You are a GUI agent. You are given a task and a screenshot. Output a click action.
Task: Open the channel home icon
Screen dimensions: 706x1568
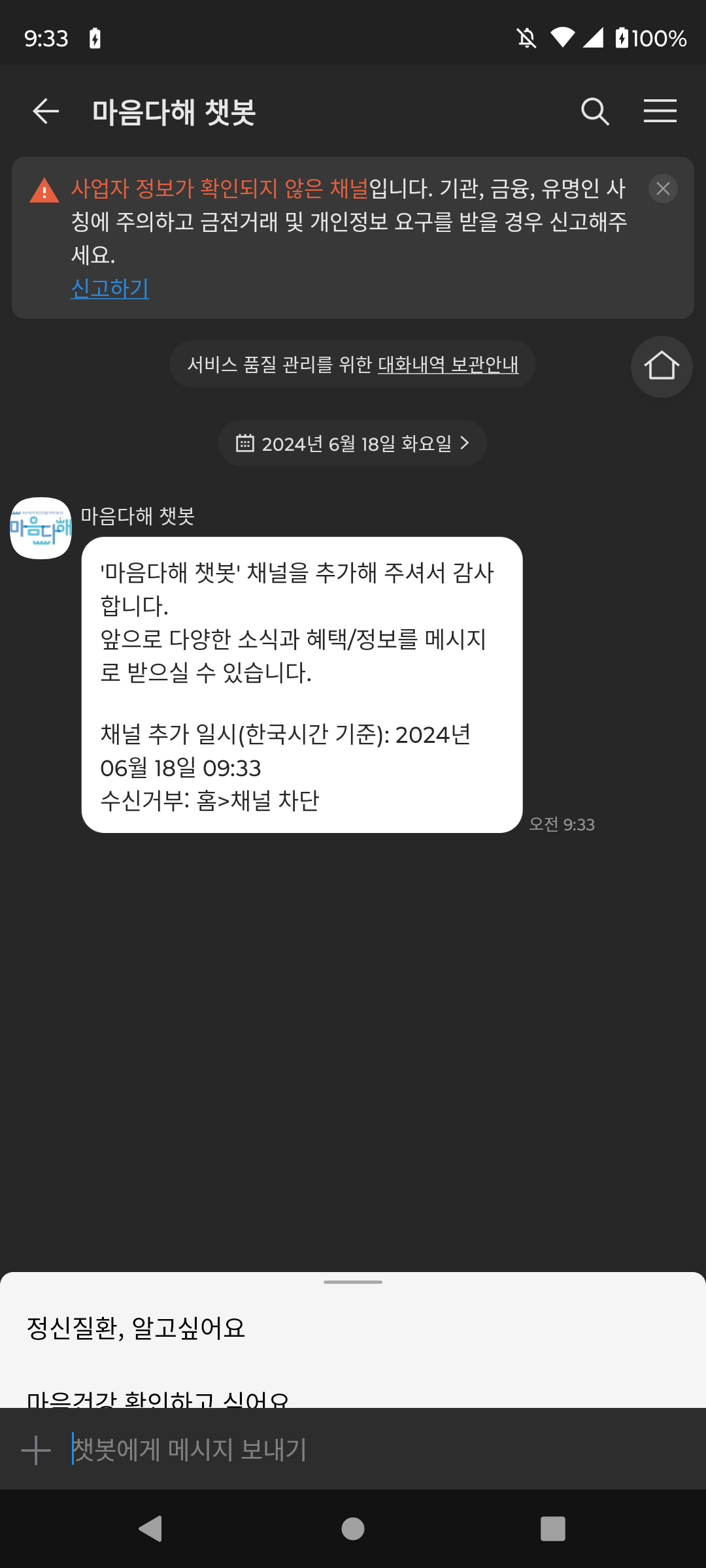point(661,367)
